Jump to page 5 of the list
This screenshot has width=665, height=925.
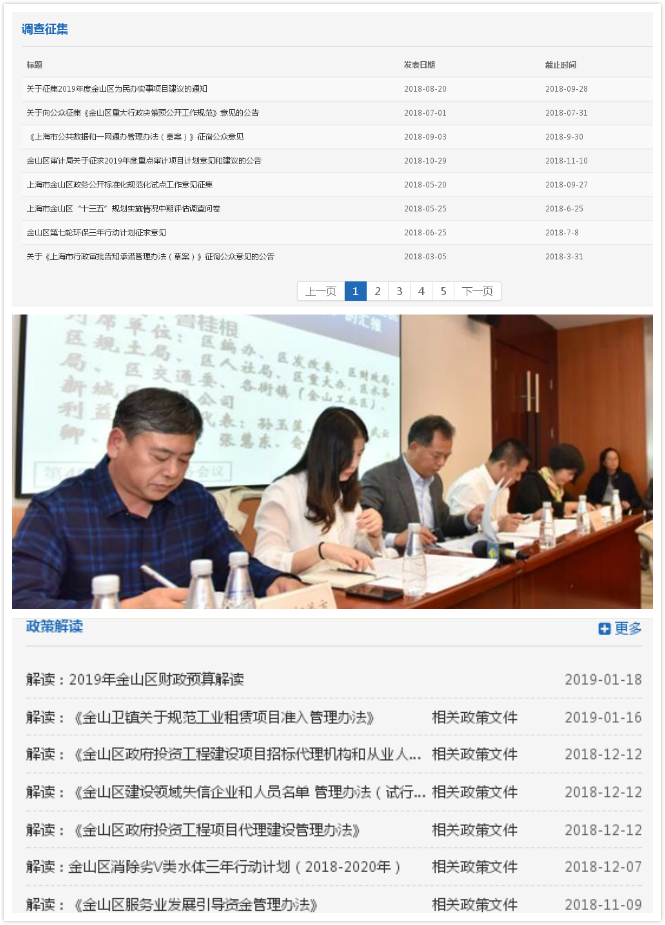[x=443, y=291]
